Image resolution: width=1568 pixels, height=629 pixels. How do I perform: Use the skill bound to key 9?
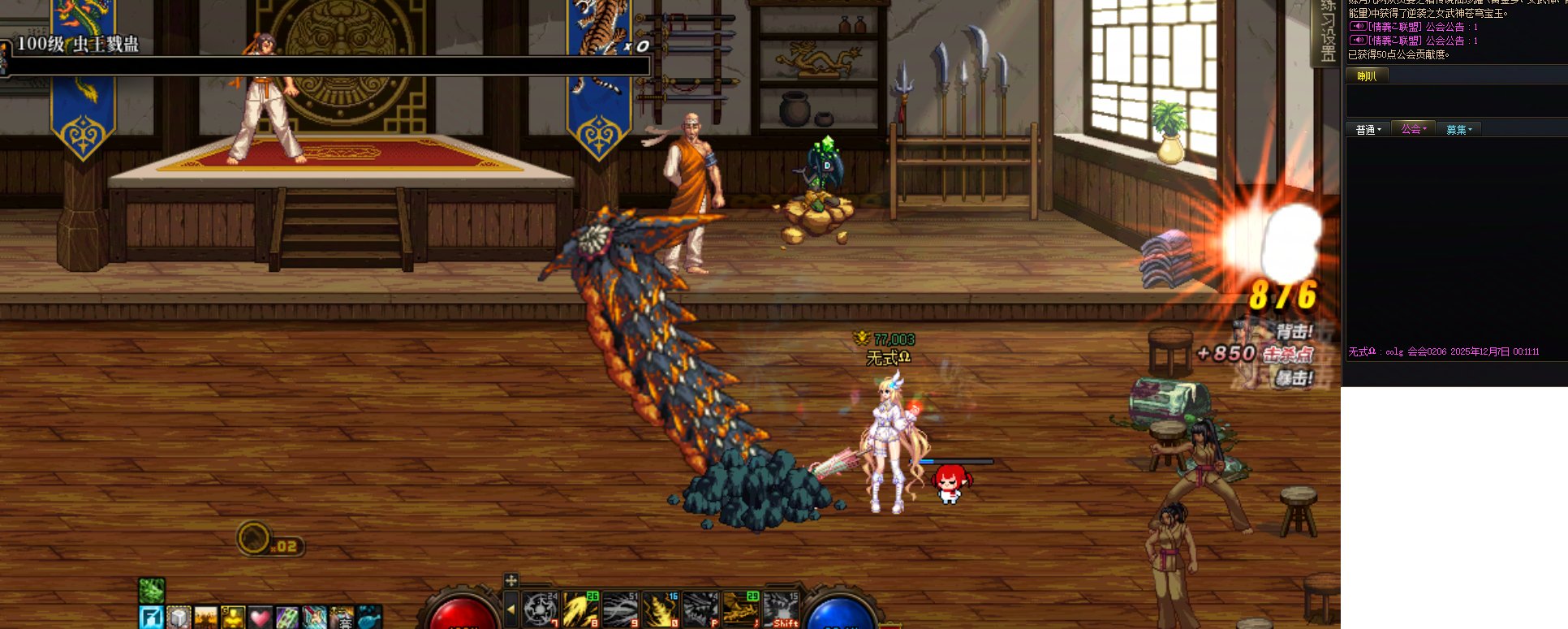(621, 610)
